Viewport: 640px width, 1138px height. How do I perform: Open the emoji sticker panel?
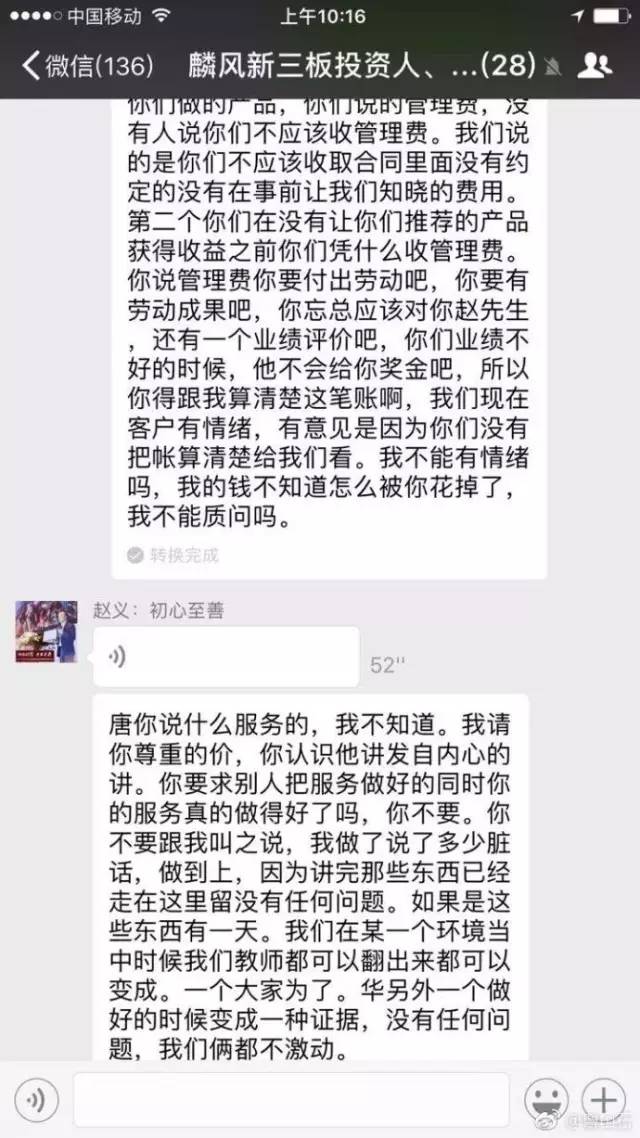546,1100
